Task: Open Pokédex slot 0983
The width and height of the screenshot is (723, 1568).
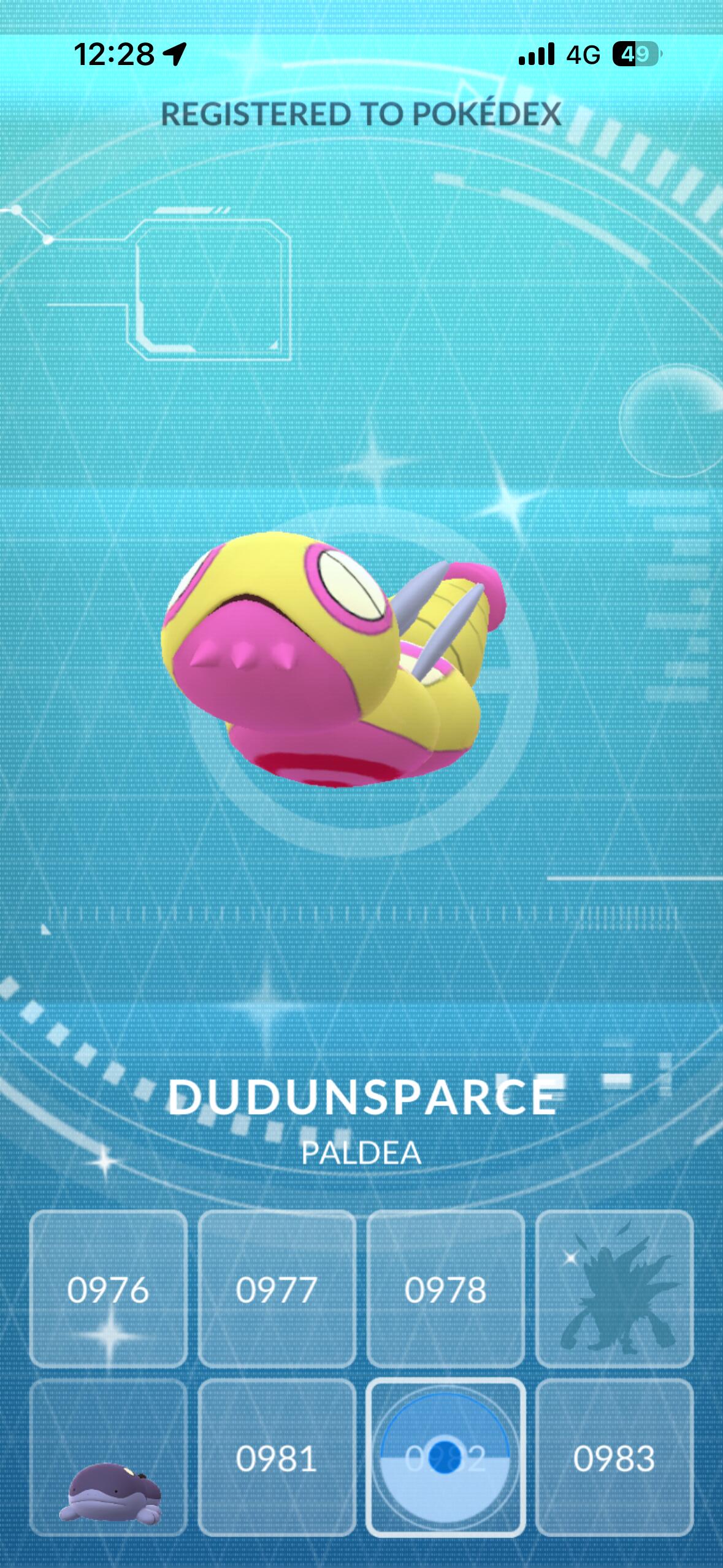Action: 614,1458
